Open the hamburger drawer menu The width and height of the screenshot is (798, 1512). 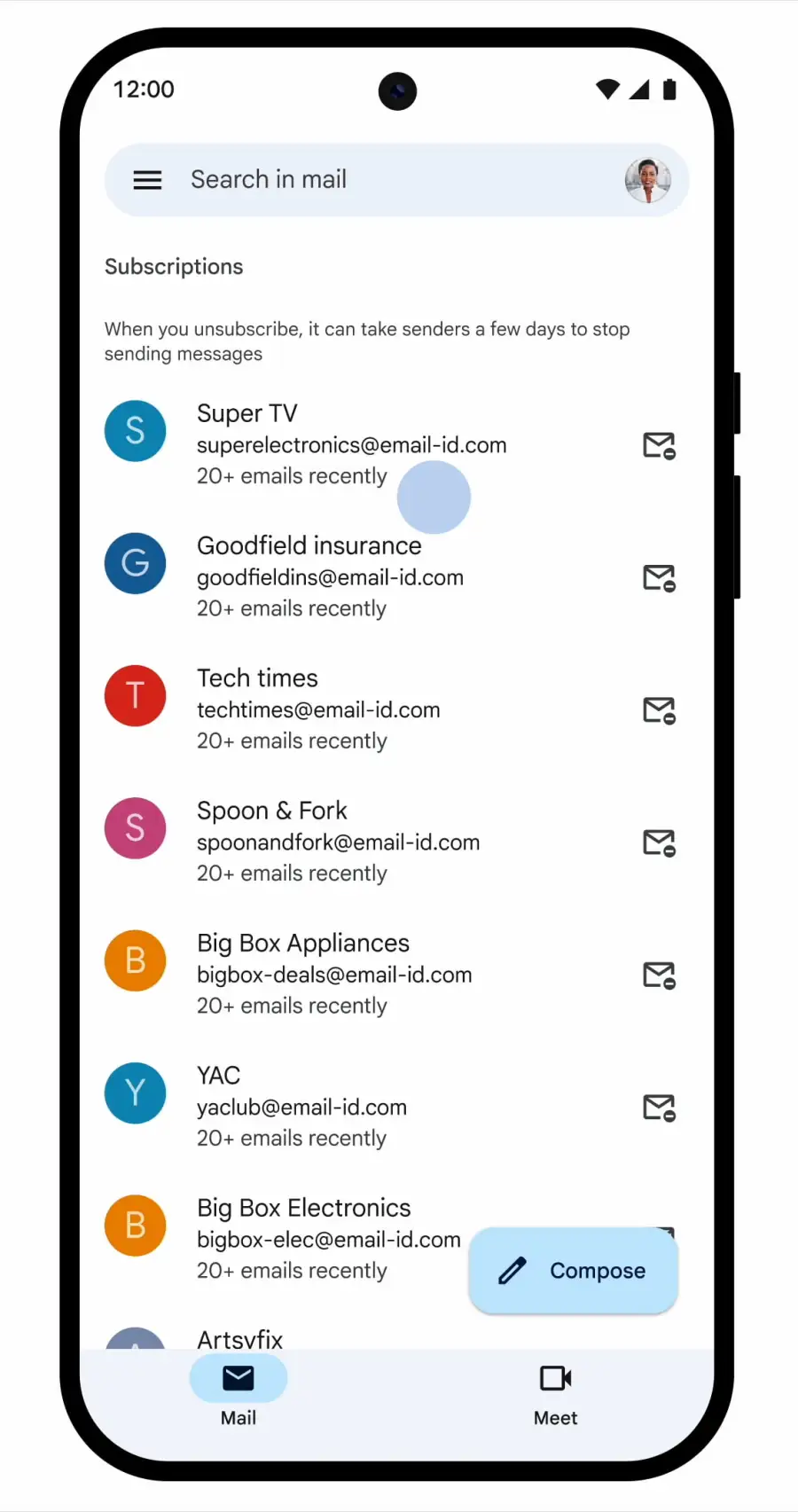pyautogui.click(x=147, y=180)
